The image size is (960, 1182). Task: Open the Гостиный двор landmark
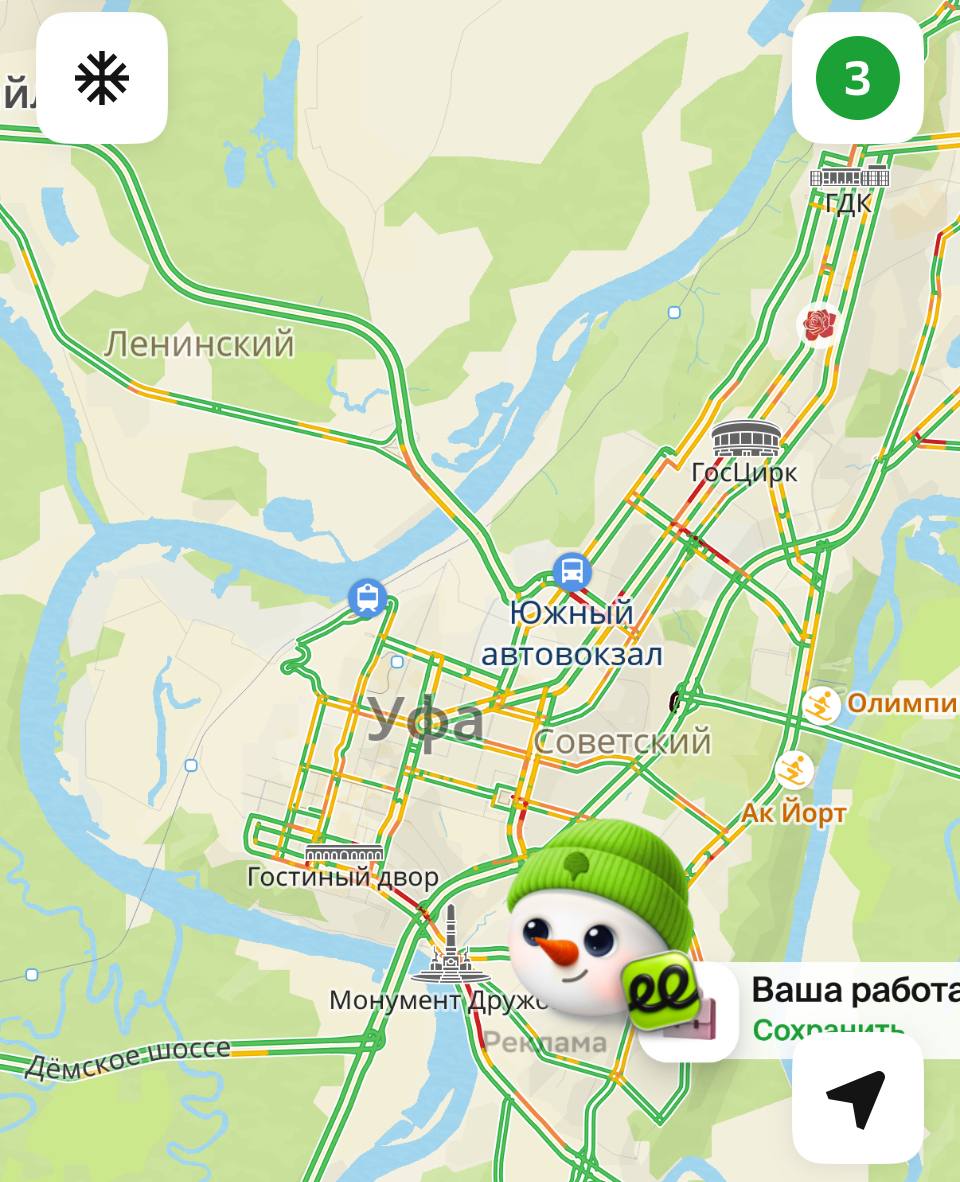pos(344,856)
